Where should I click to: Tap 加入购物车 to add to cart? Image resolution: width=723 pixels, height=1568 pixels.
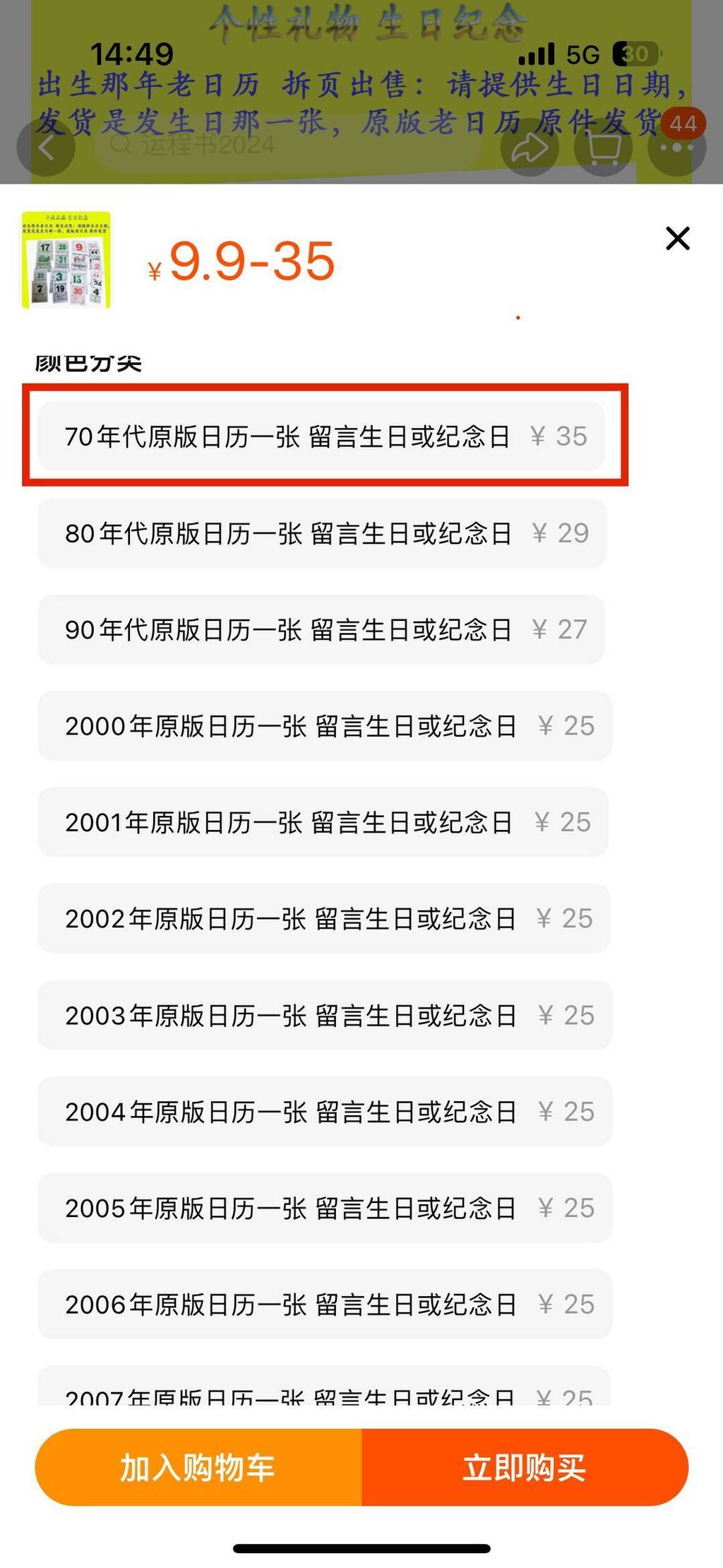(x=198, y=1468)
